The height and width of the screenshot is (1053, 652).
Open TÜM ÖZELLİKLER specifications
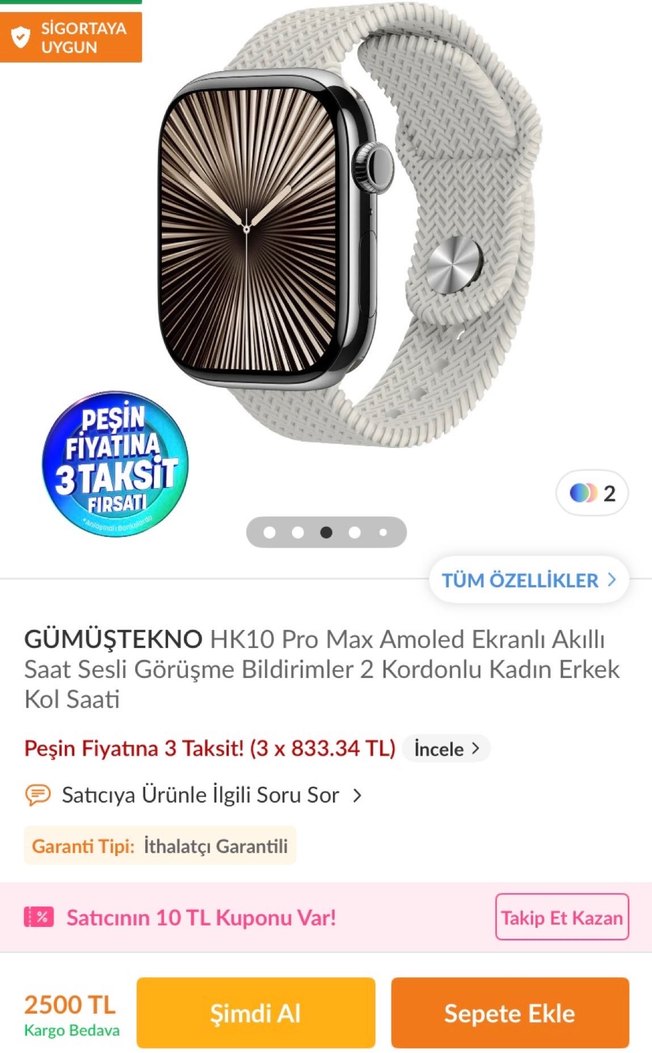pyautogui.click(x=529, y=580)
